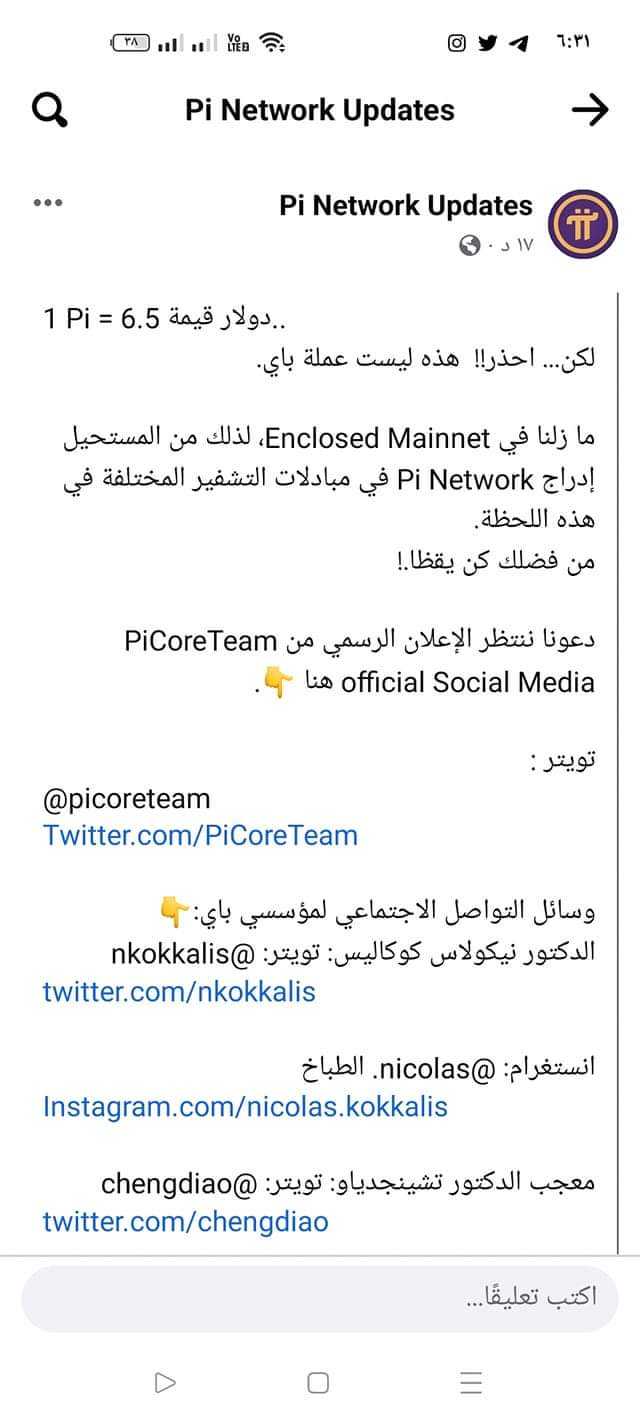640x1422 pixels.
Task: Go to the system home button
Action: pos(318,1383)
